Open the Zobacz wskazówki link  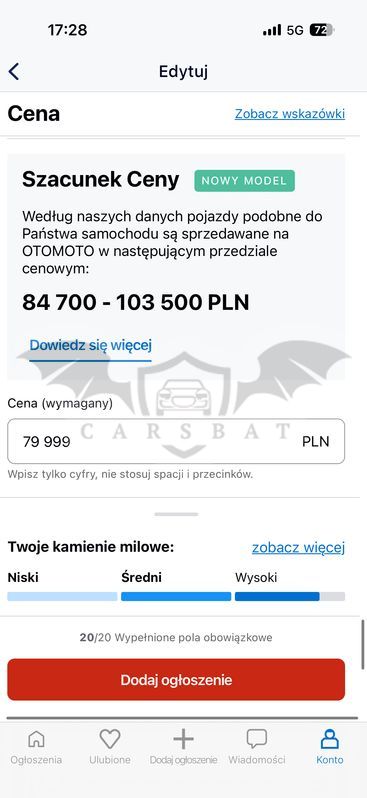290,113
